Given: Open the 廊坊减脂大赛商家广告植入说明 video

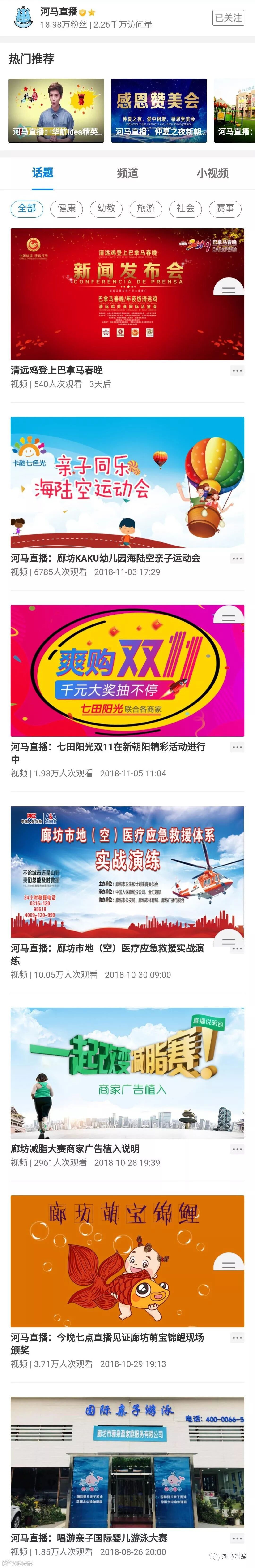Looking at the screenshot, I should pos(127,1073).
